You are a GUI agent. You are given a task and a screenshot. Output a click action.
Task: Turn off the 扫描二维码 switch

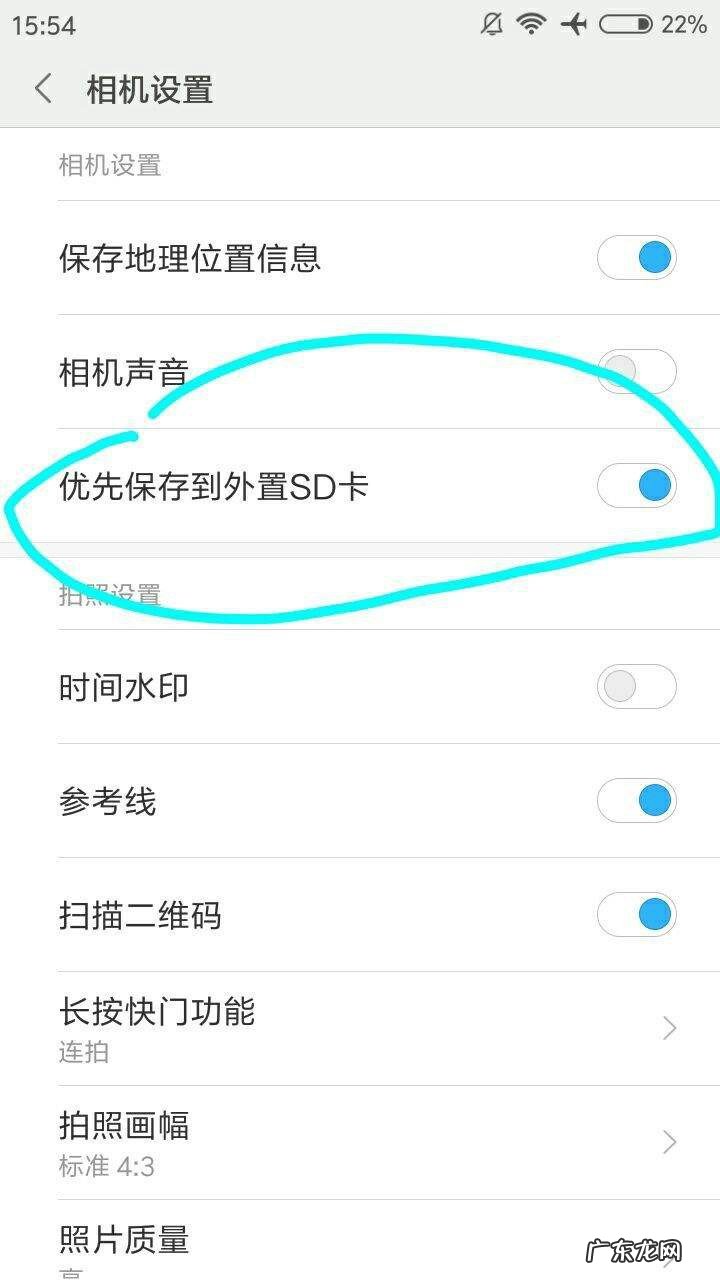tap(637, 914)
